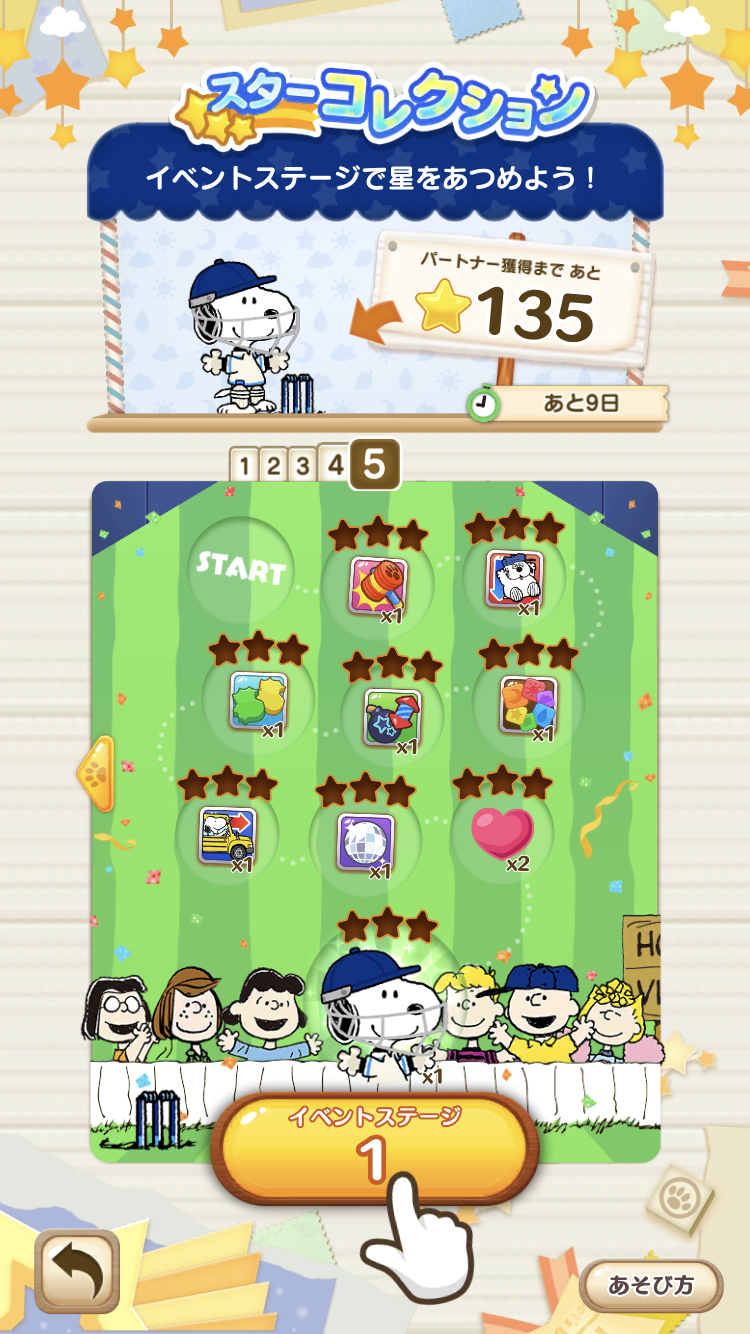Switch to page 4 tab

(335, 464)
